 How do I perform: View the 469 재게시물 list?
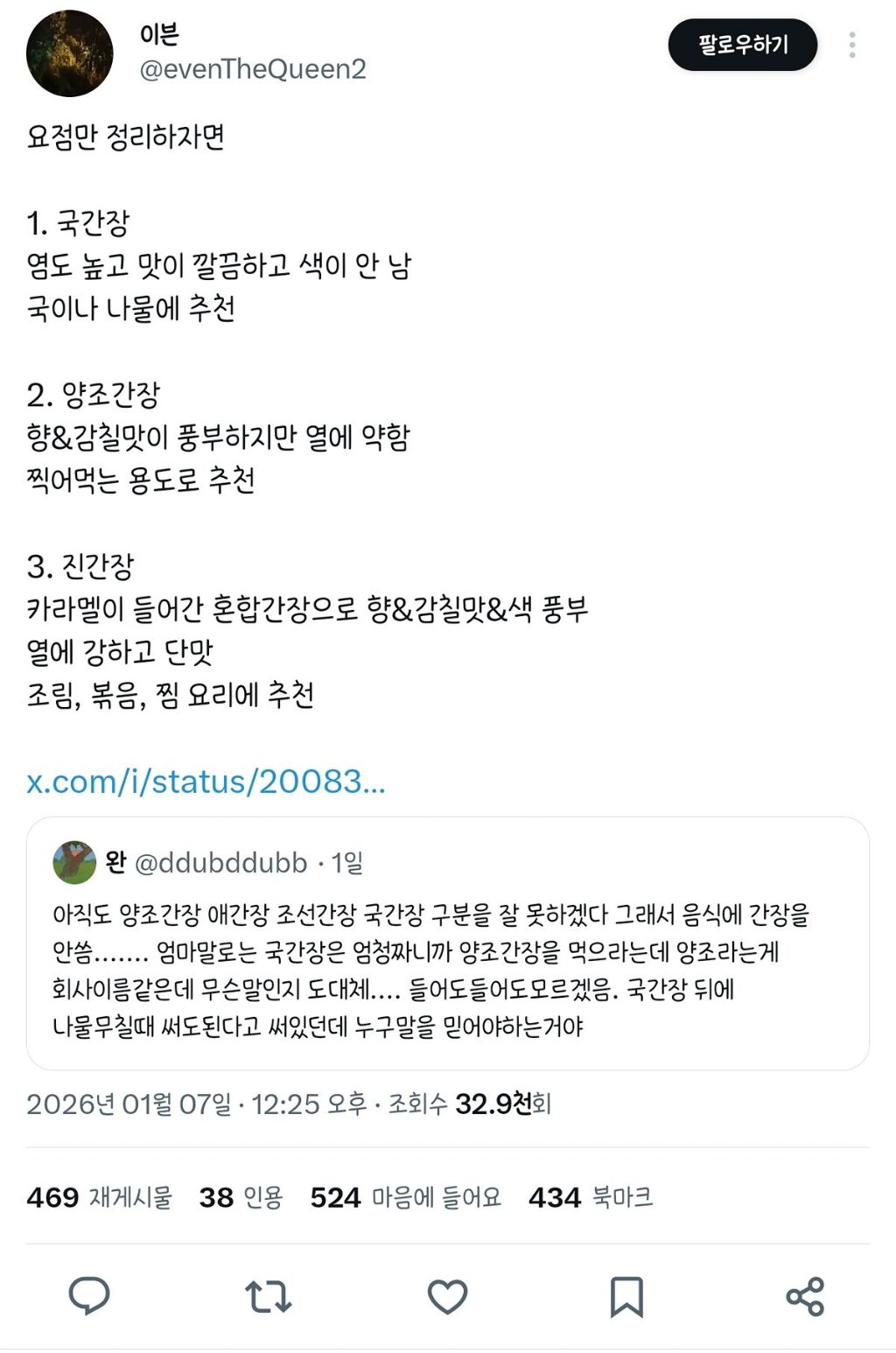(x=101, y=1195)
